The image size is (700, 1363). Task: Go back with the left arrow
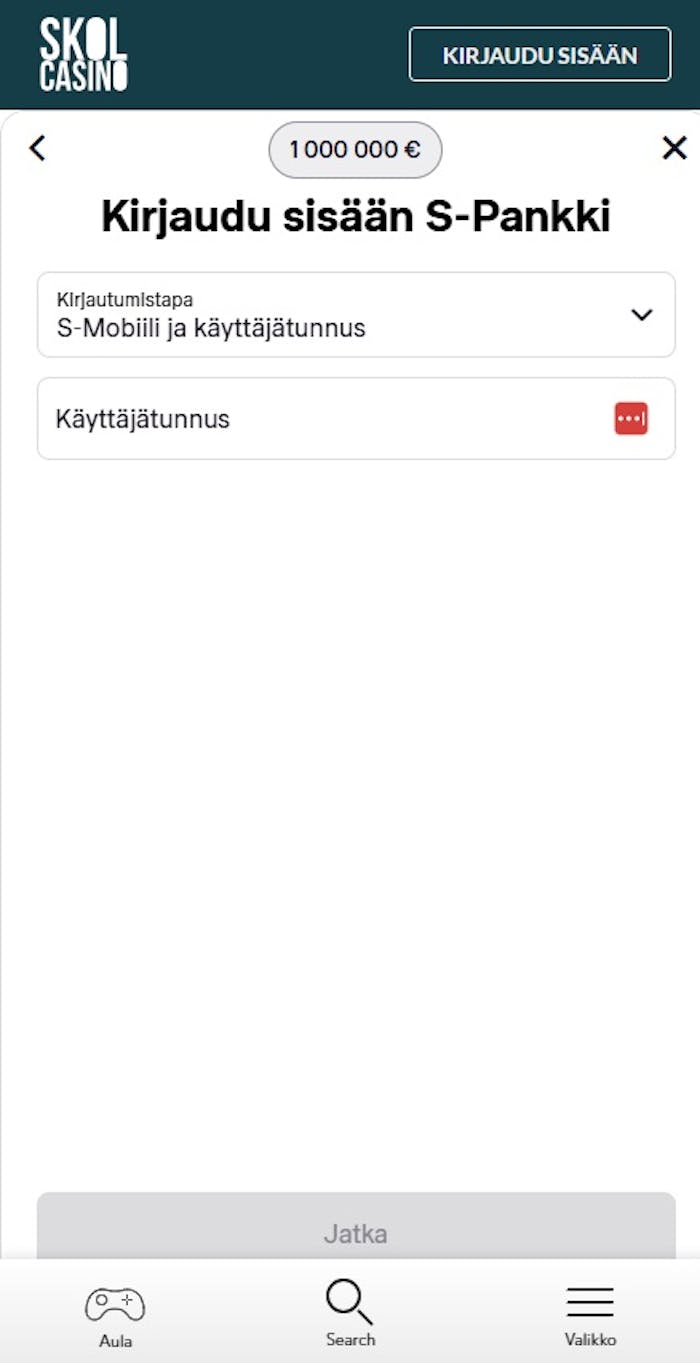point(37,149)
